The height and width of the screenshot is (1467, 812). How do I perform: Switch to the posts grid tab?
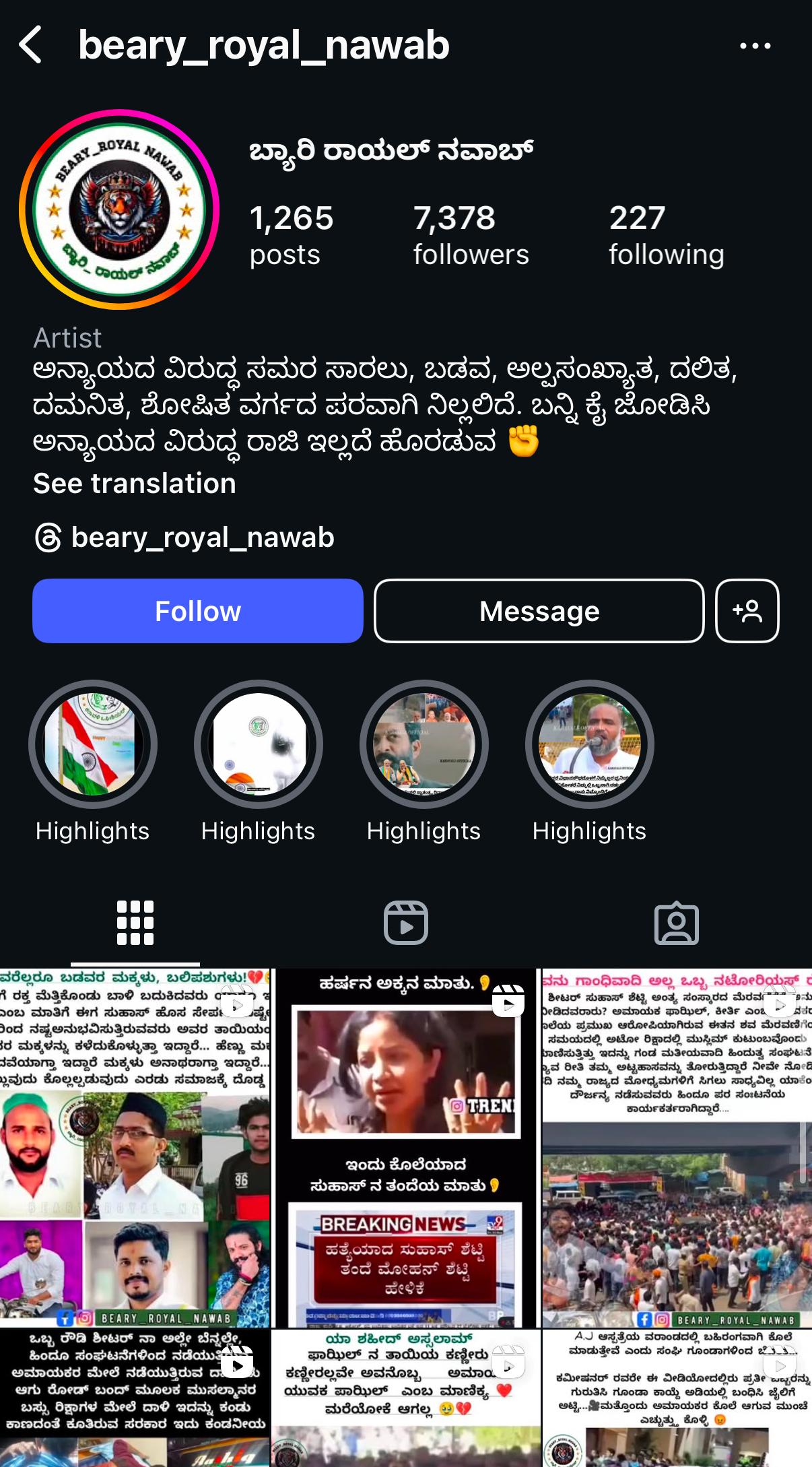point(135,922)
